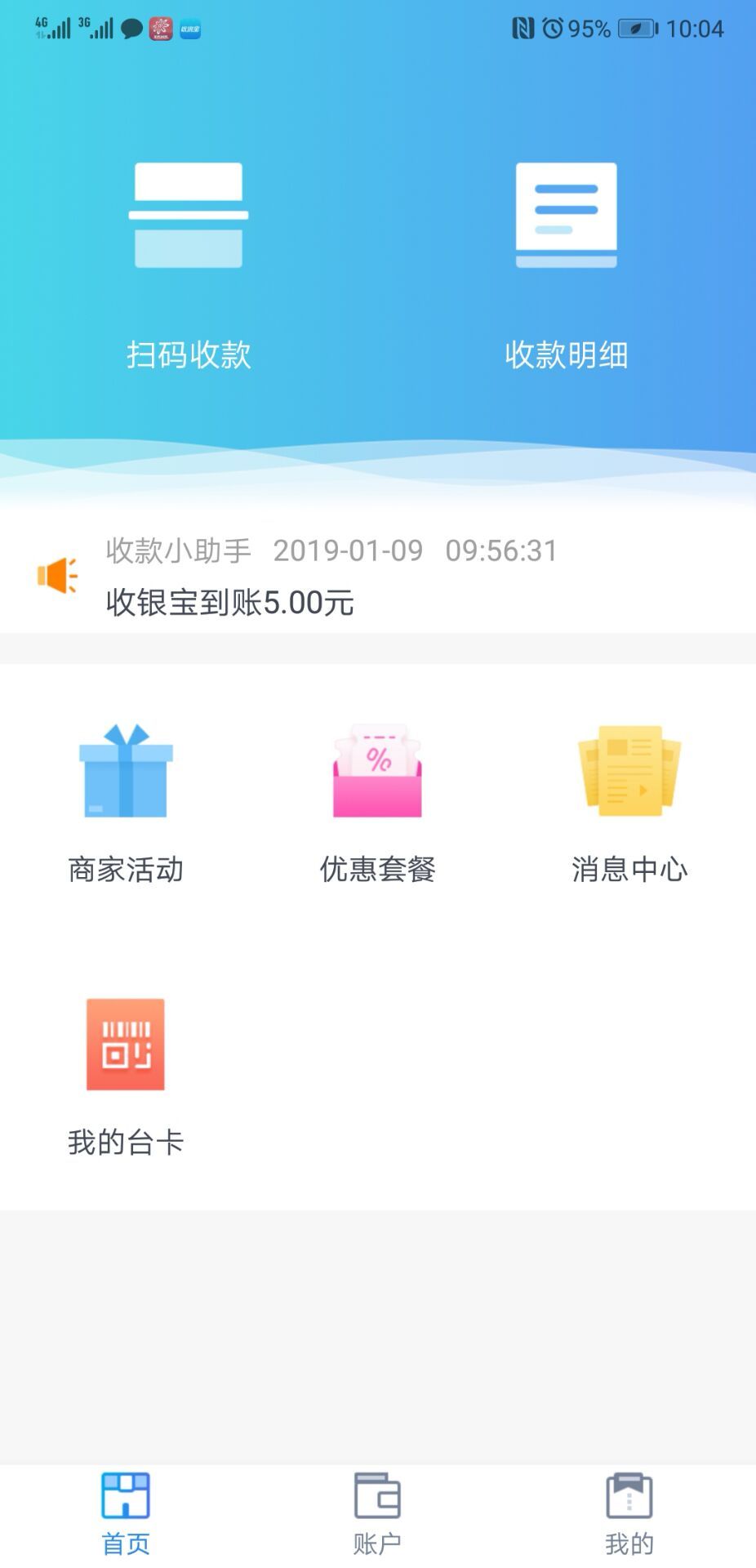Screen dimensions: 756x1568
Task: Tap the yellow documents icon in message center
Action: [x=630, y=772]
